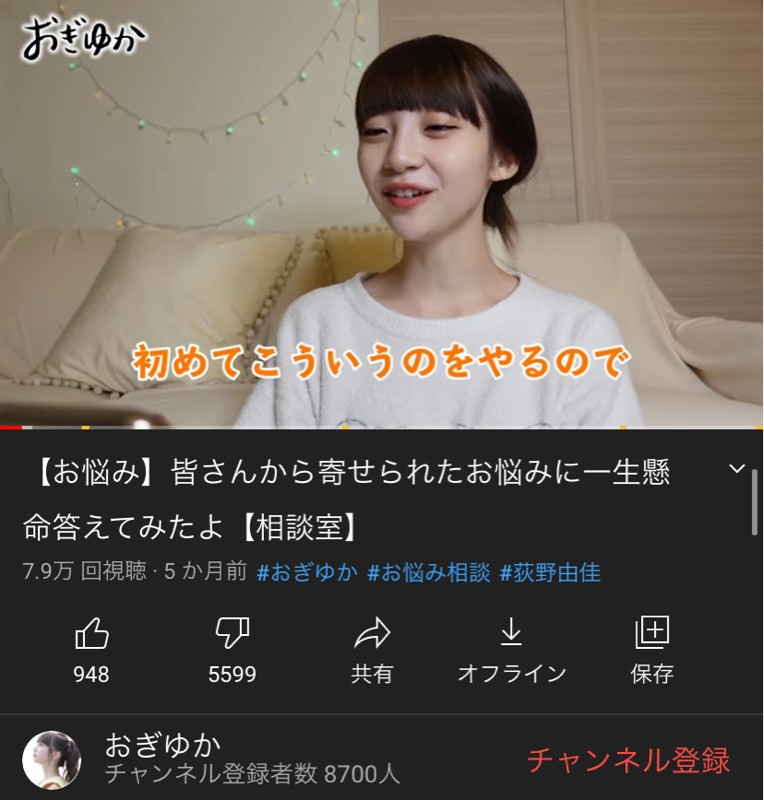Open the #荻野由佳 hashtag
The width and height of the screenshot is (764, 800).
pyautogui.click(x=550, y=573)
